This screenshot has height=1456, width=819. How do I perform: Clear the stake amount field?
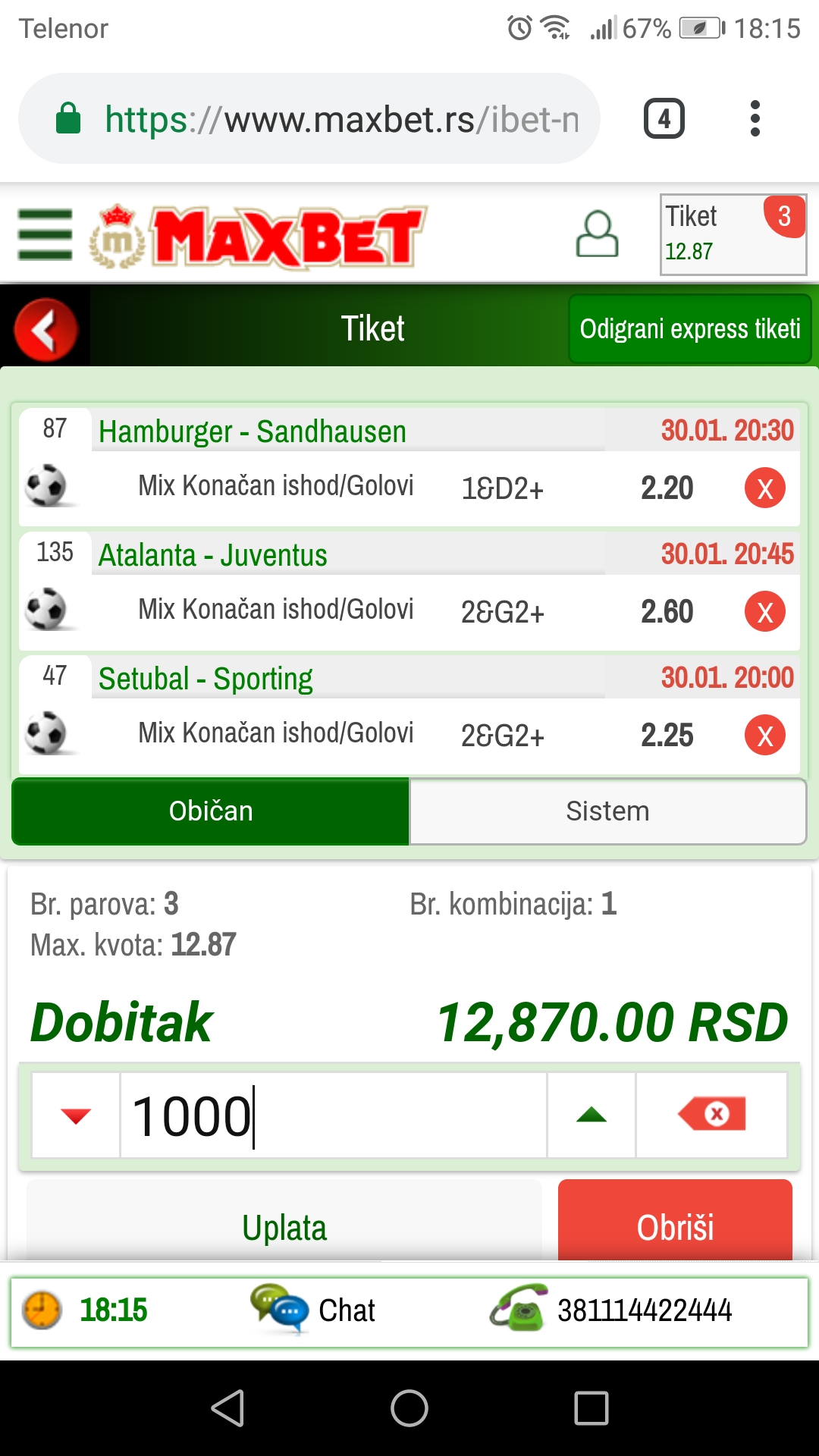[x=711, y=1116]
